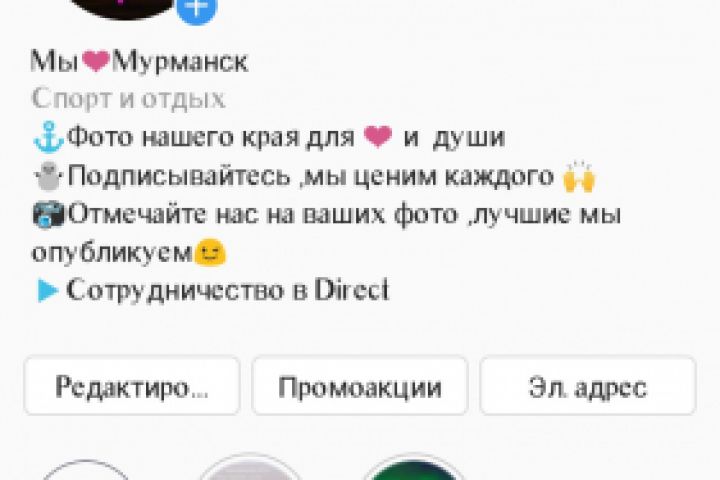Viewport: 720px width, 480px height.
Task: Tap the Эл. адрес button
Action: click(588, 386)
